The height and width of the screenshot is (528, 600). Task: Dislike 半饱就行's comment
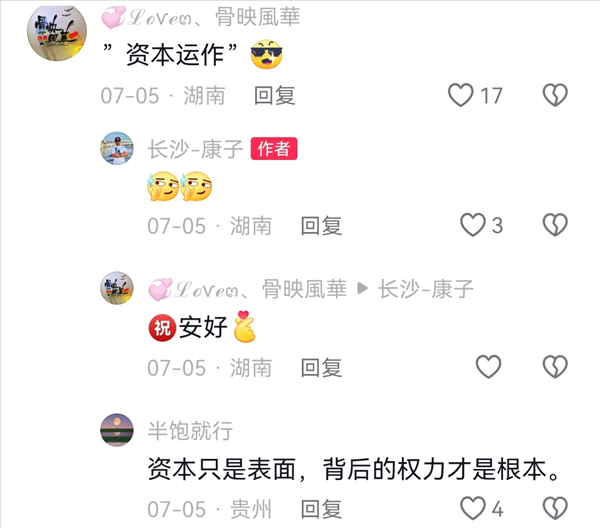point(555,508)
